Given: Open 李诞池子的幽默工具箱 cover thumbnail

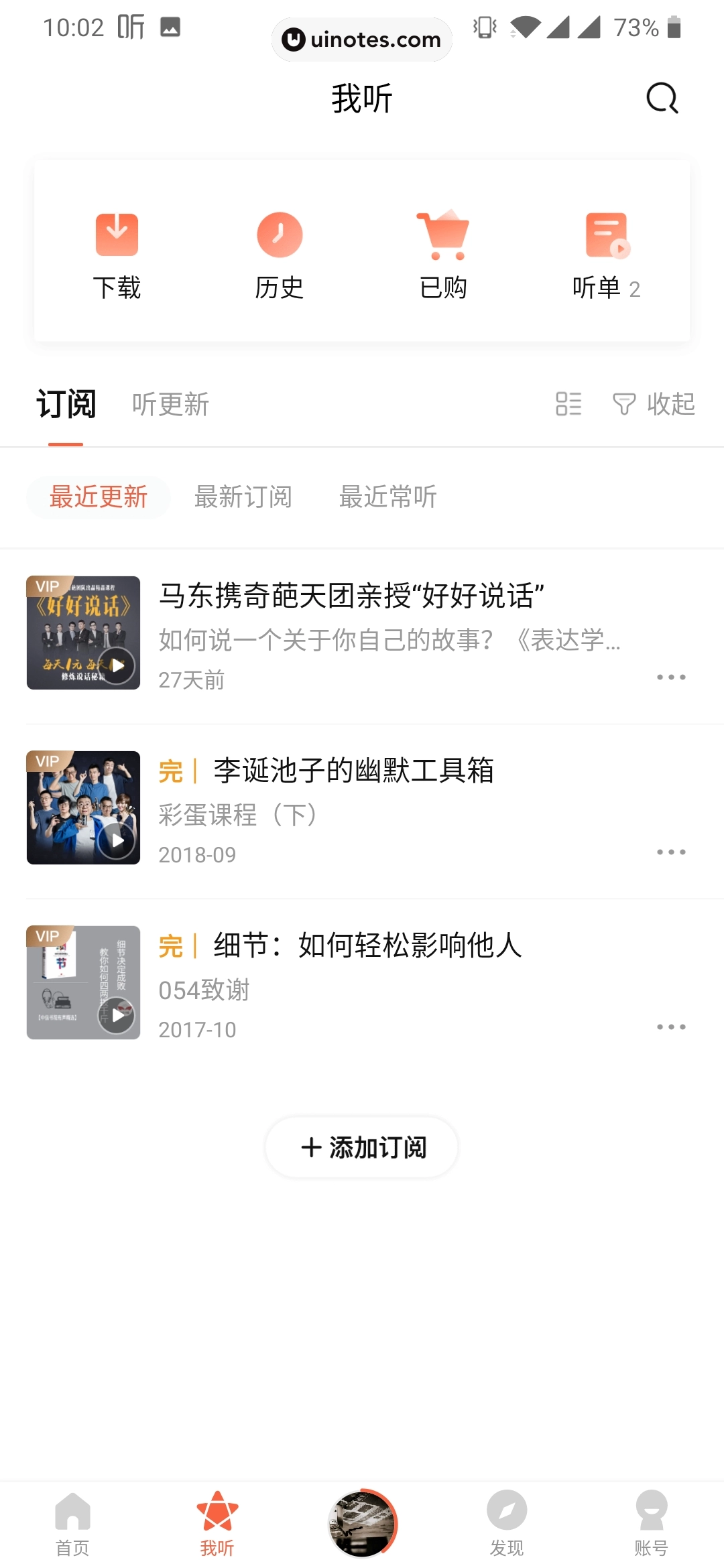Looking at the screenshot, I should coord(83,807).
